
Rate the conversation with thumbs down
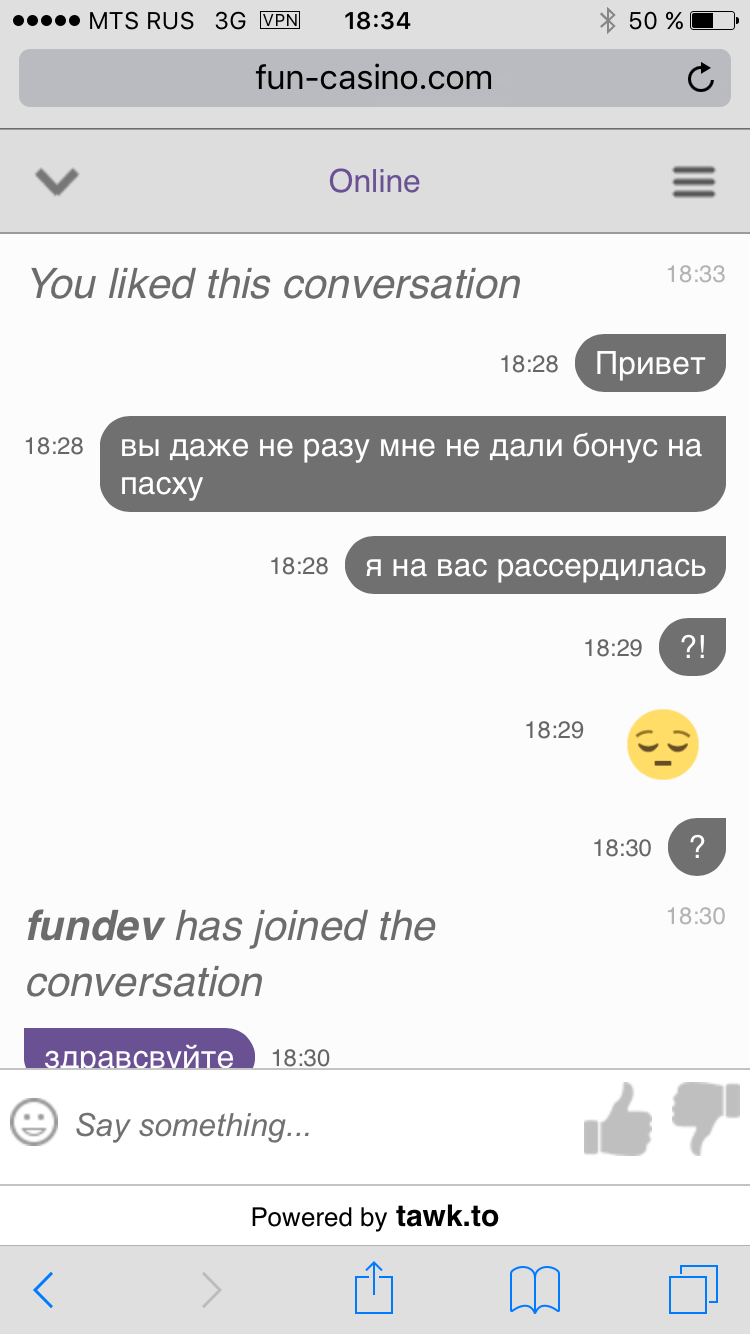[x=706, y=1118]
